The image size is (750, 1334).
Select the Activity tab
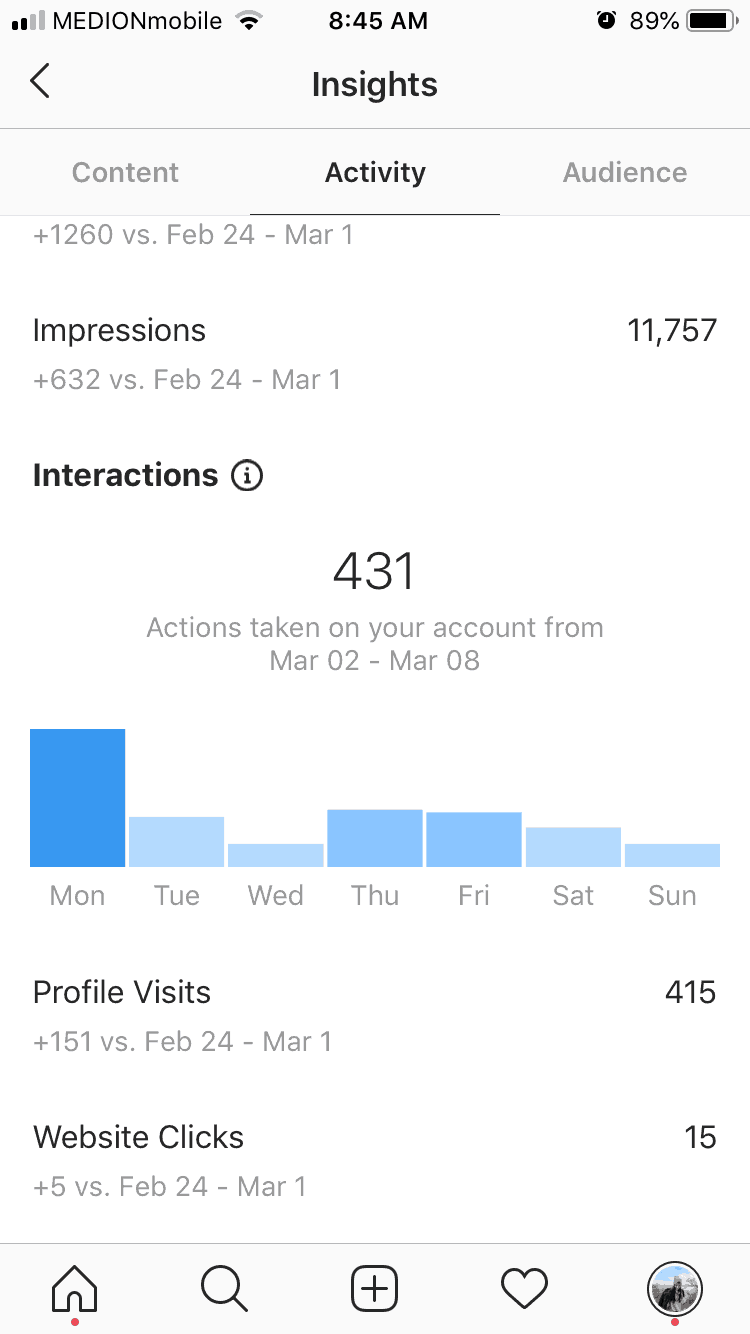click(x=375, y=172)
